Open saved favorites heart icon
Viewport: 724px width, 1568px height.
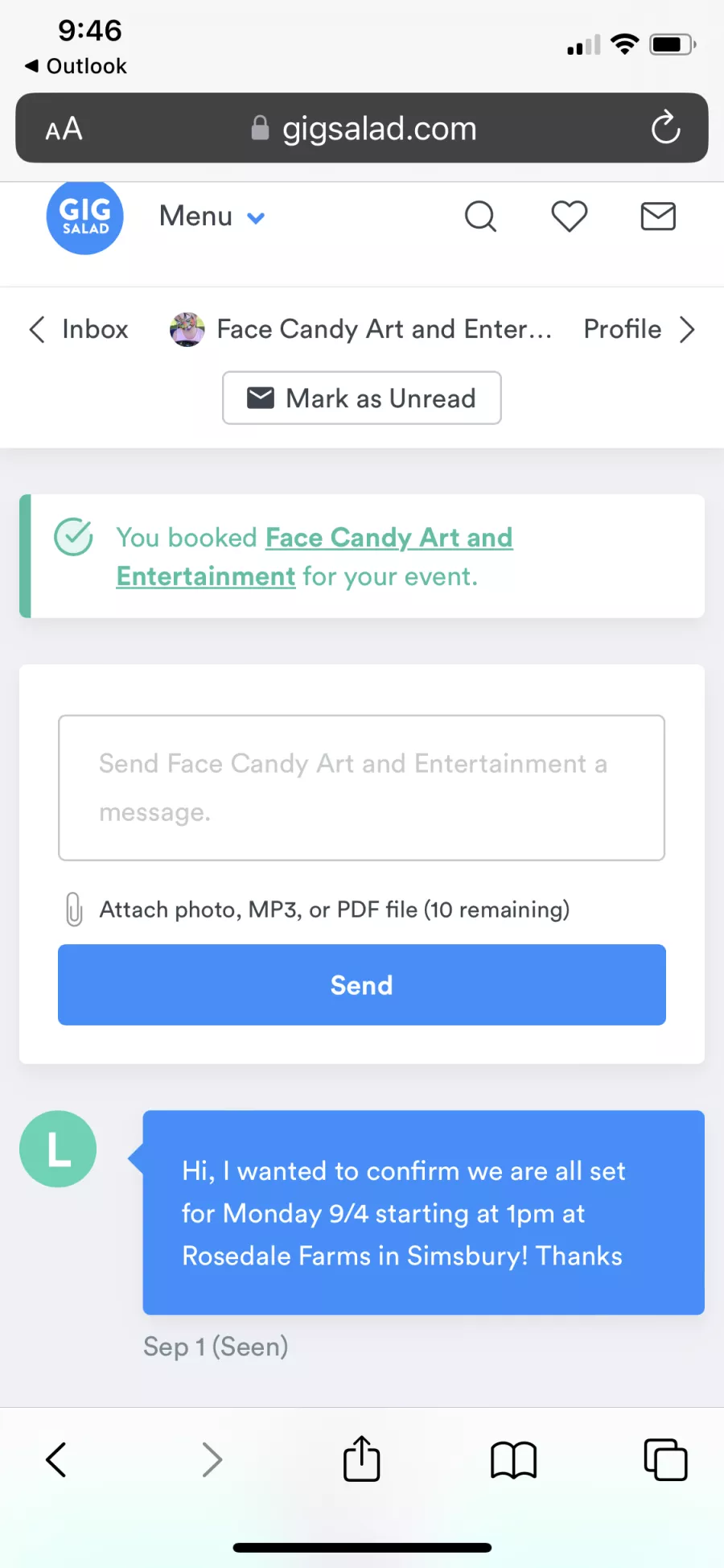coord(569,217)
